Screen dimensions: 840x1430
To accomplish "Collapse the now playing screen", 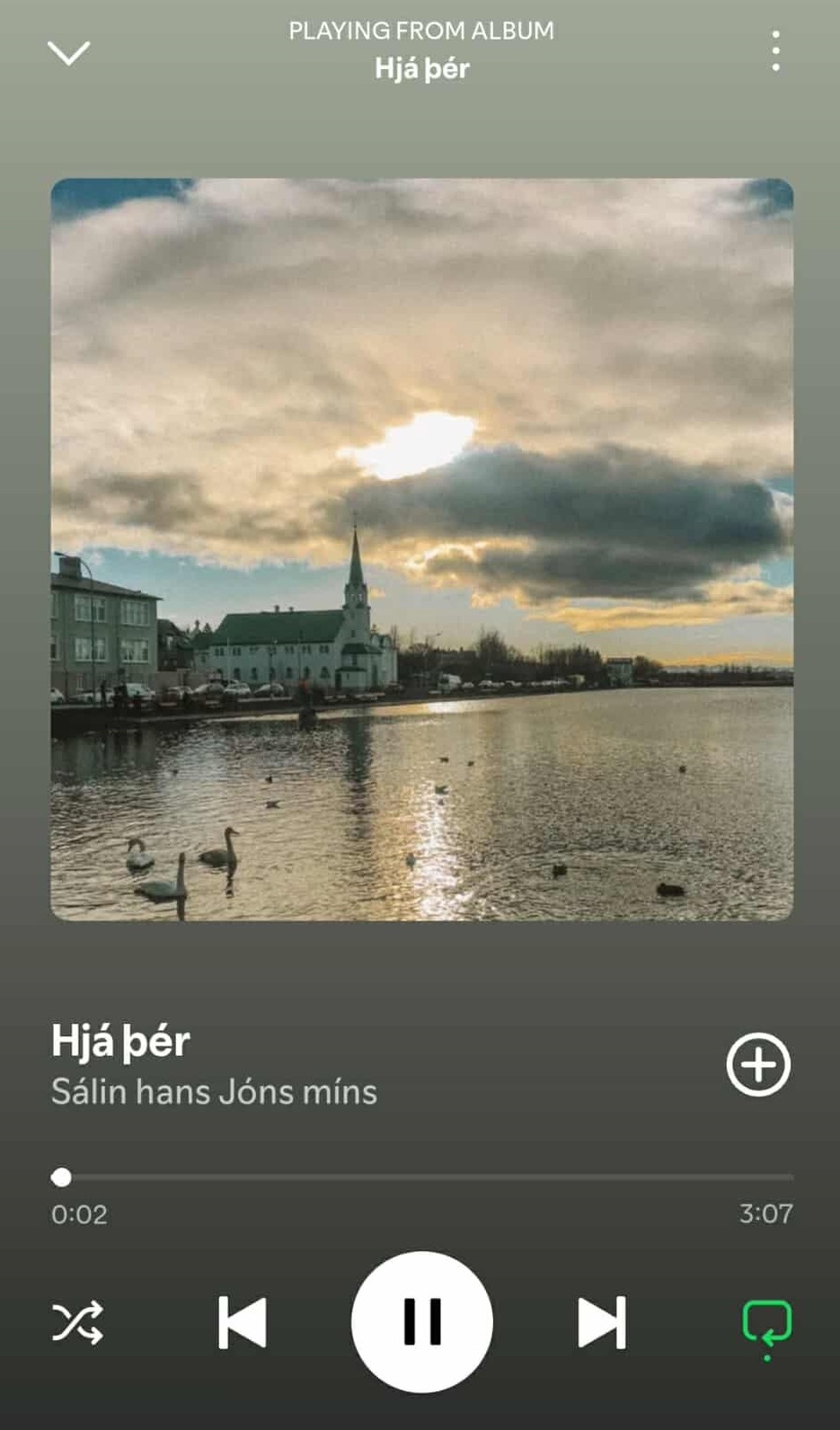I will [x=68, y=53].
